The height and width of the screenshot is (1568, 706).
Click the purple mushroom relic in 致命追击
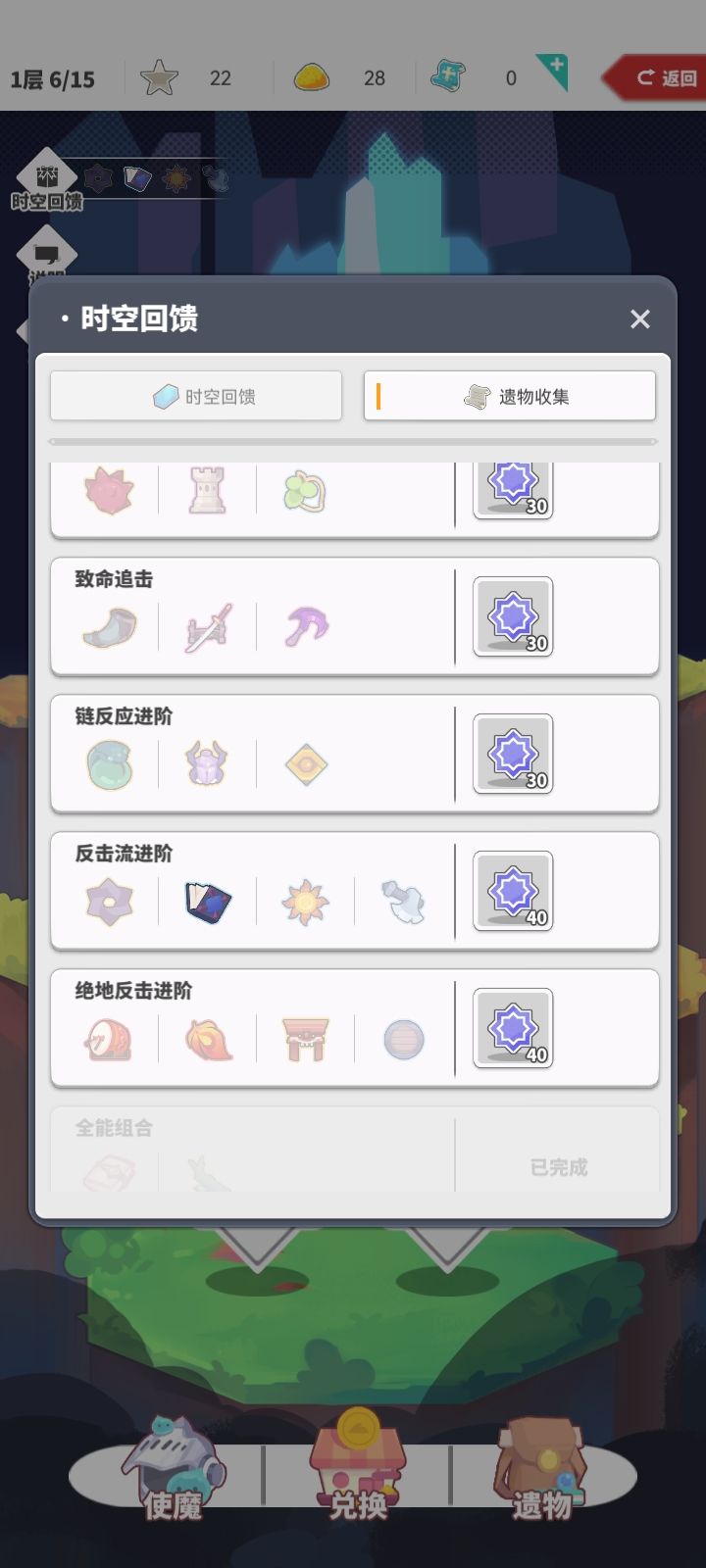click(304, 627)
